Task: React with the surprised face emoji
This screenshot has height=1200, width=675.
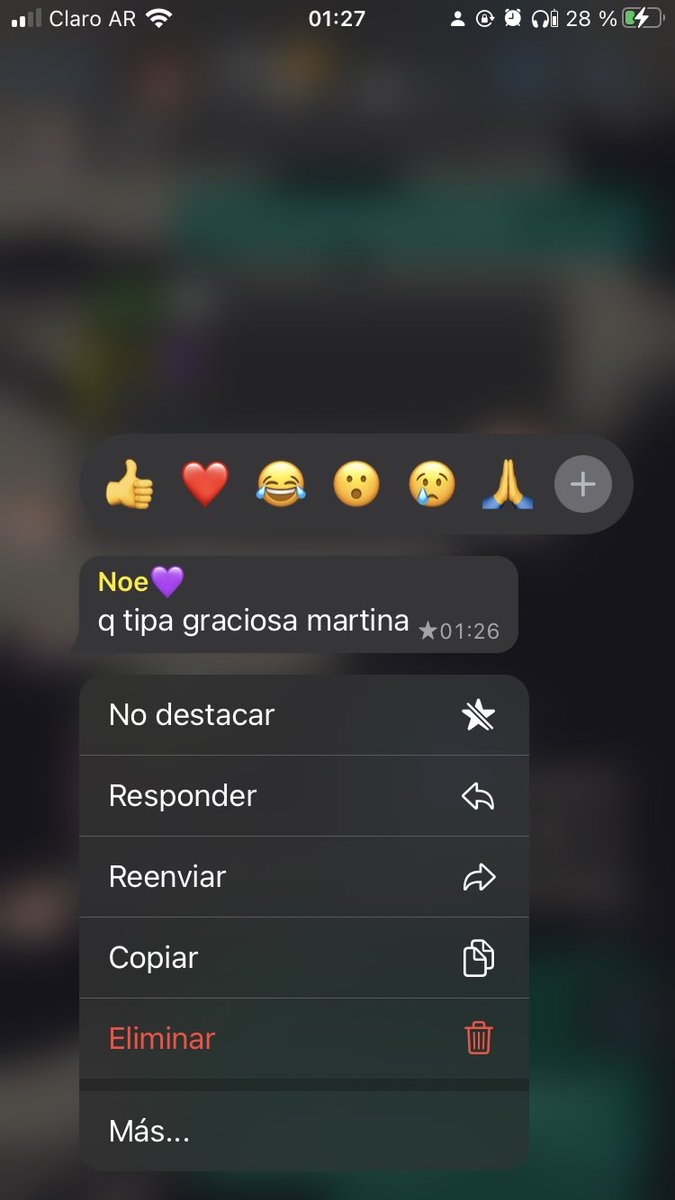Action: point(356,485)
